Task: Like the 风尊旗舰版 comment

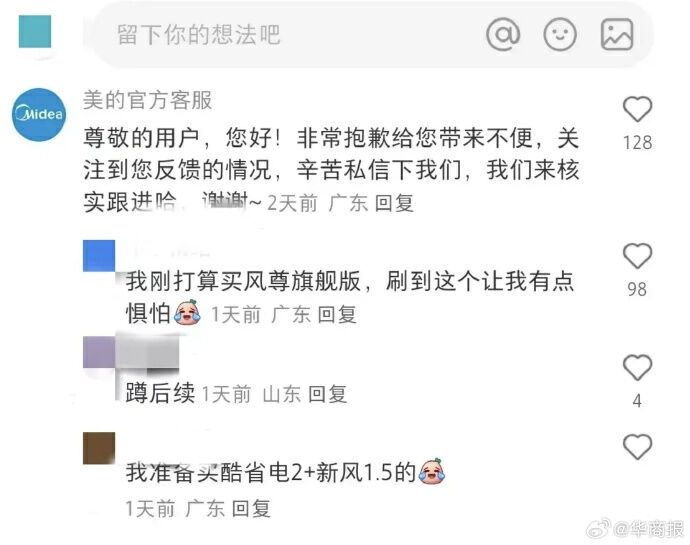Action: coord(637,256)
